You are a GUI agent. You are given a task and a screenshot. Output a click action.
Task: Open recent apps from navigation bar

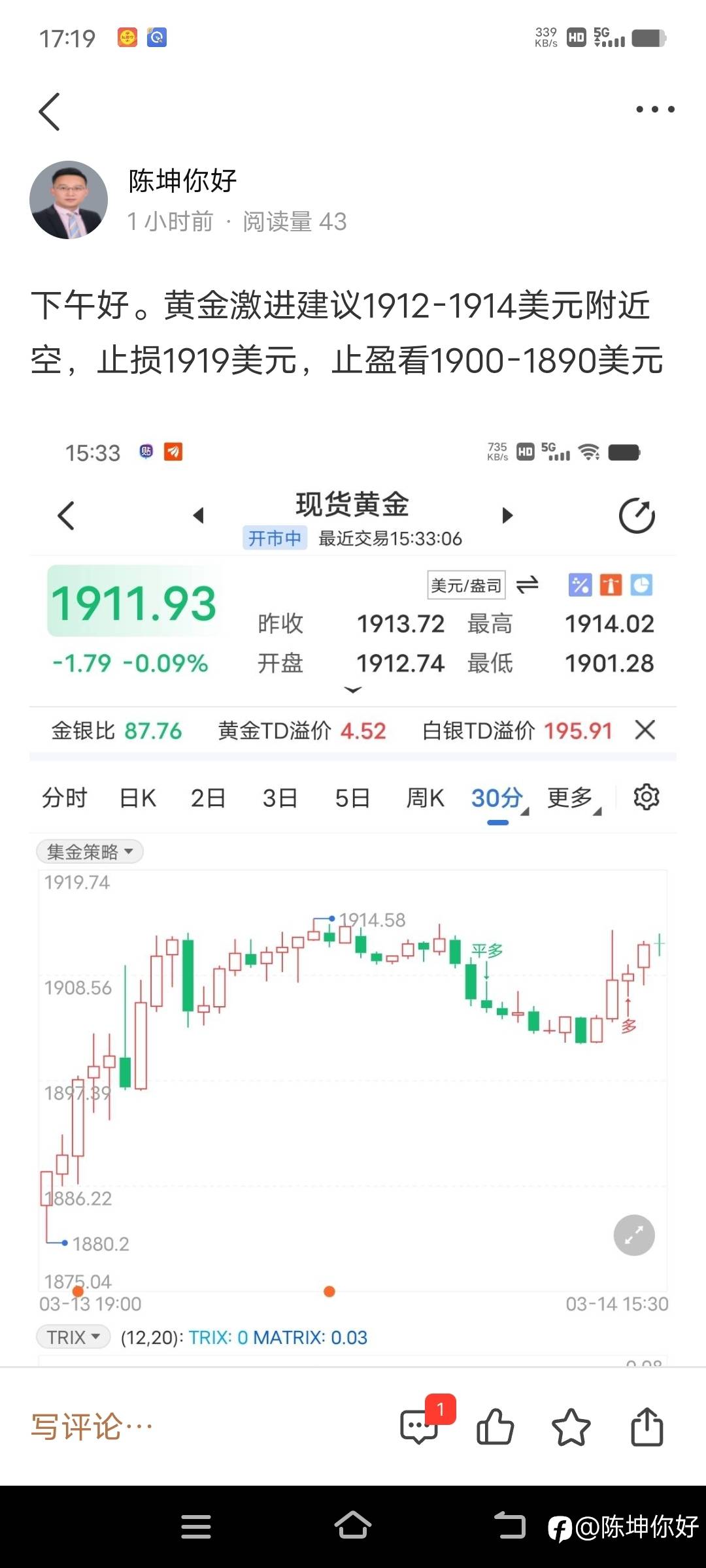click(x=196, y=1526)
